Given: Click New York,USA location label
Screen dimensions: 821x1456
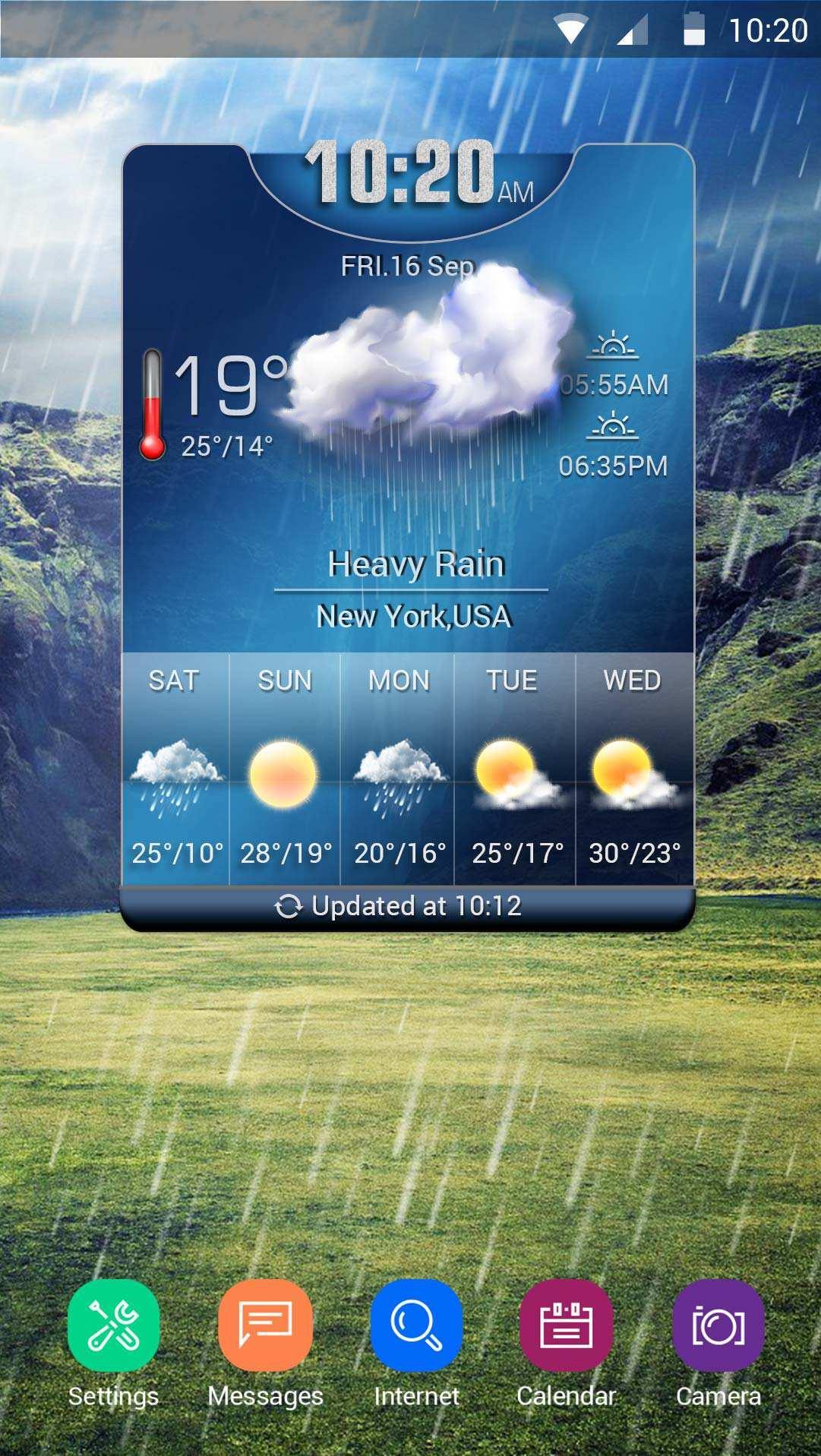Looking at the screenshot, I should 415,617.
